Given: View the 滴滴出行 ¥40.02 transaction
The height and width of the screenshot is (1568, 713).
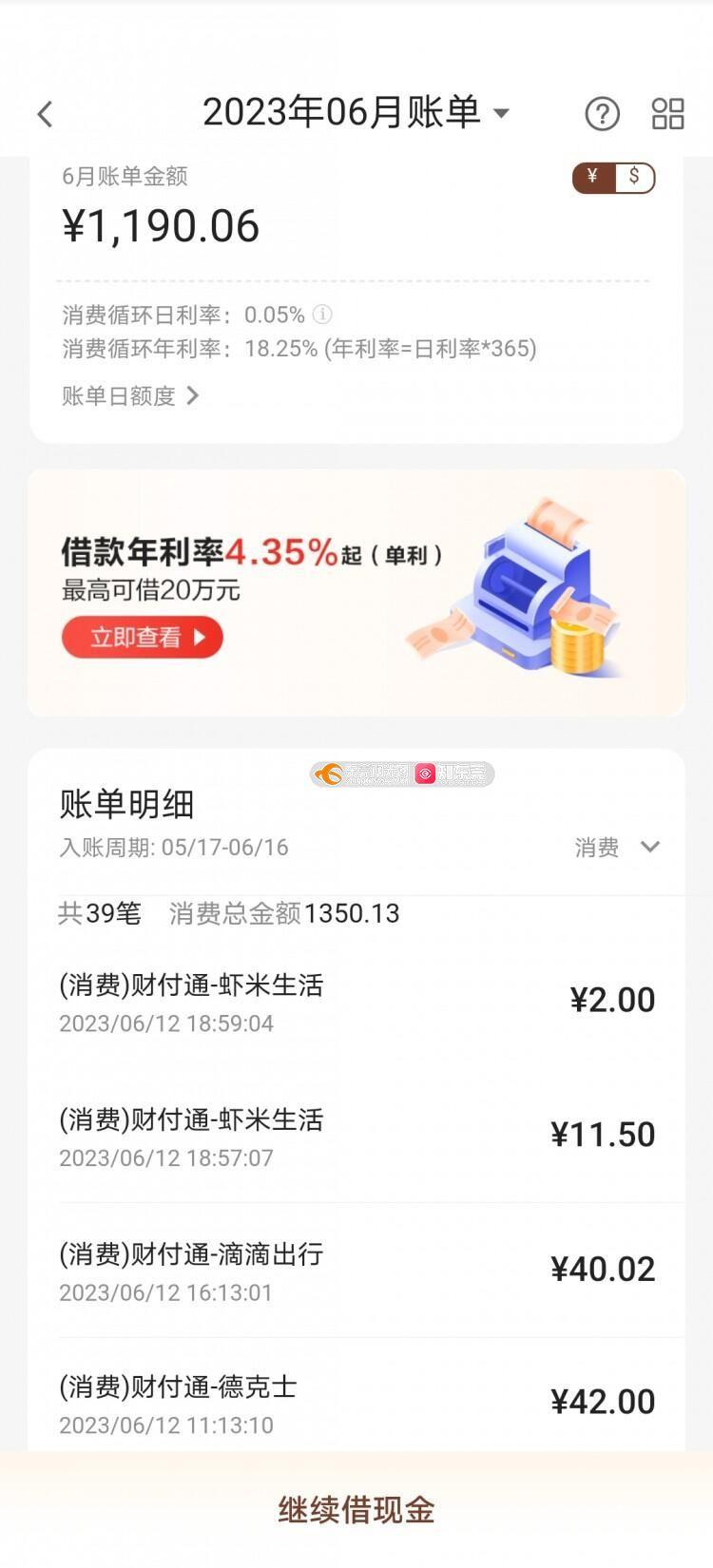Looking at the screenshot, I should (356, 1272).
